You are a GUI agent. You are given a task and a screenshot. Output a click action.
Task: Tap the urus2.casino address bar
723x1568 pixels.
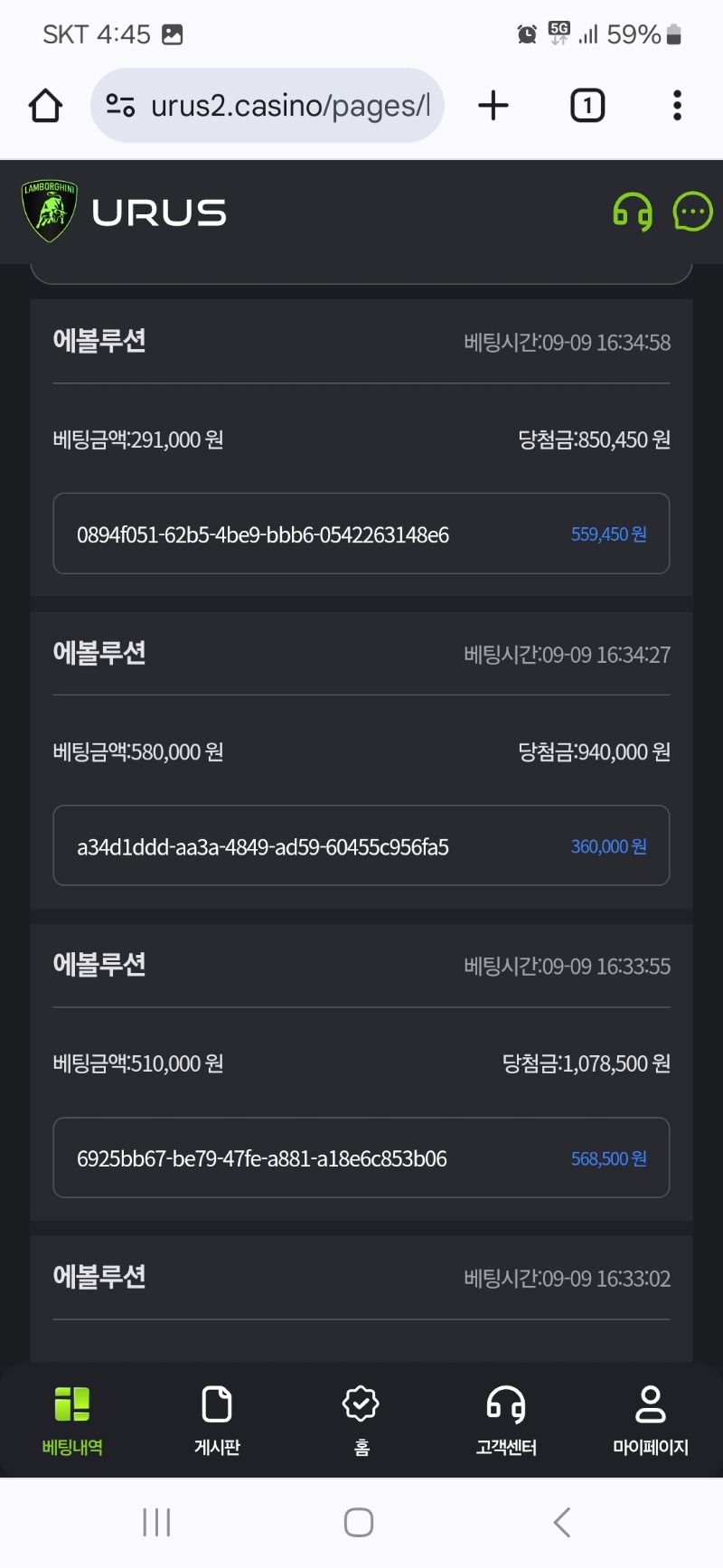[x=268, y=106]
